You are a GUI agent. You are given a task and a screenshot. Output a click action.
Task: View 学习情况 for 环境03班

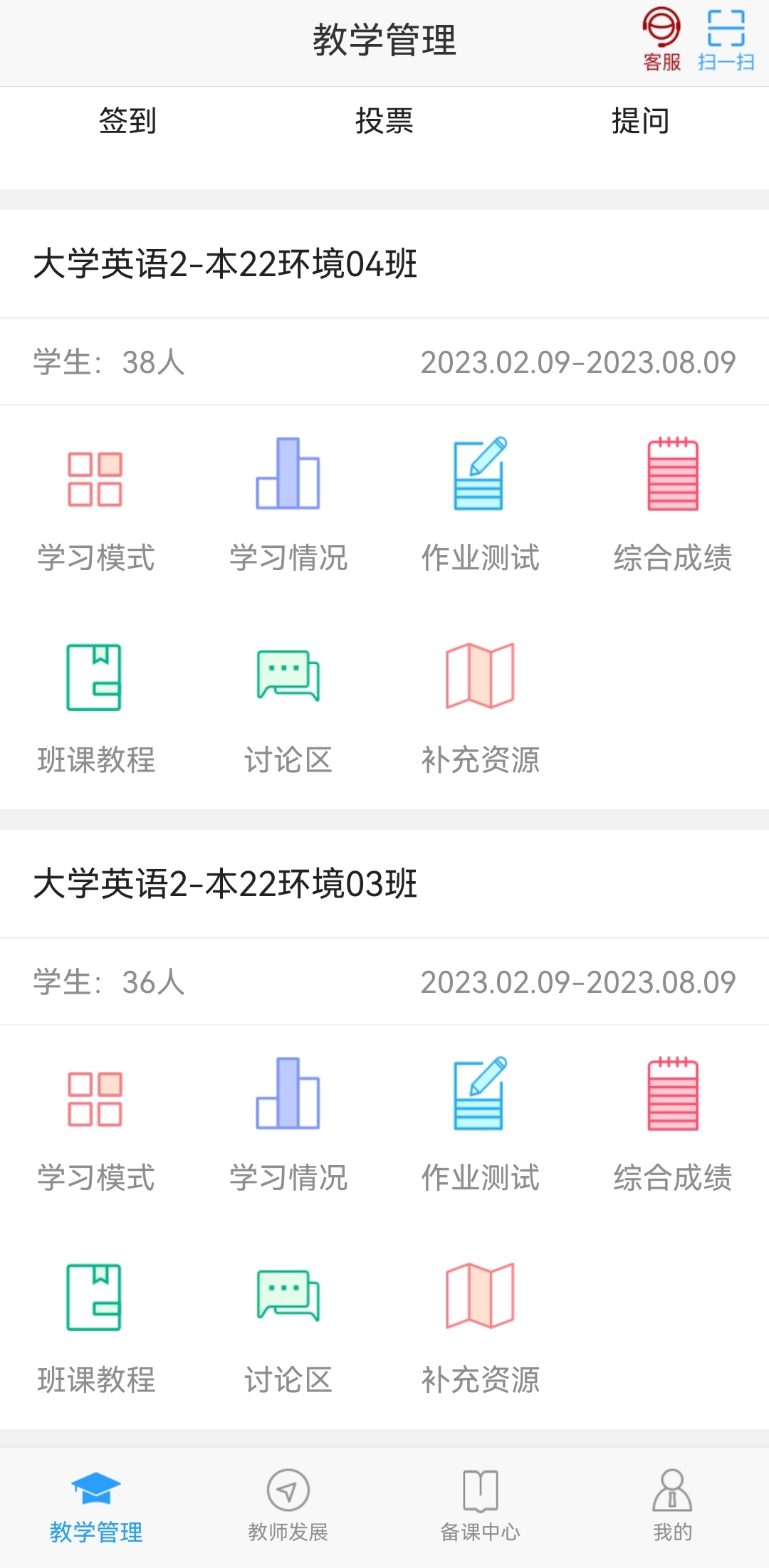pyautogui.click(x=288, y=1124)
